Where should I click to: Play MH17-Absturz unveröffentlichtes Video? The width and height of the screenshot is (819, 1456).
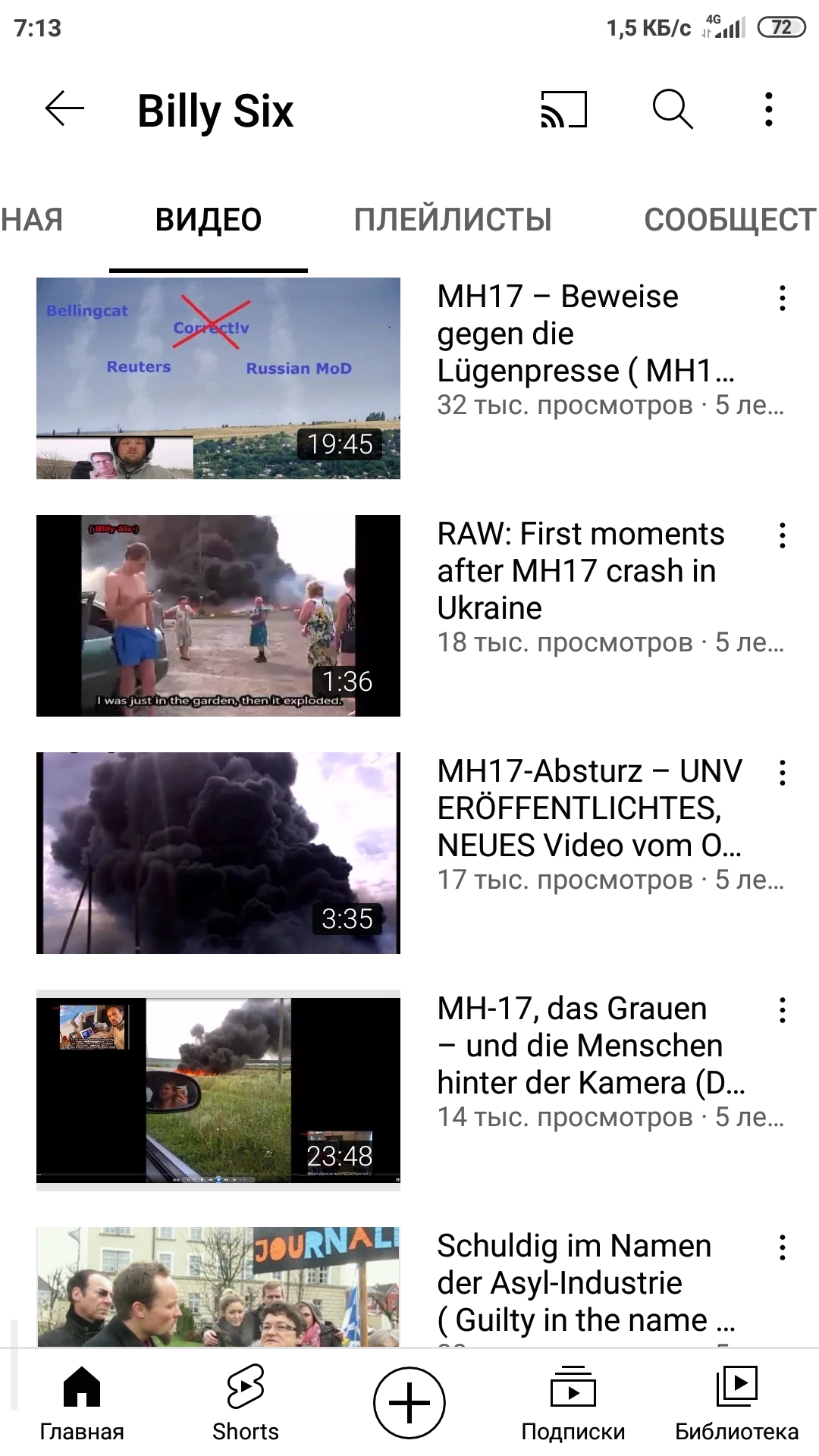tap(218, 852)
